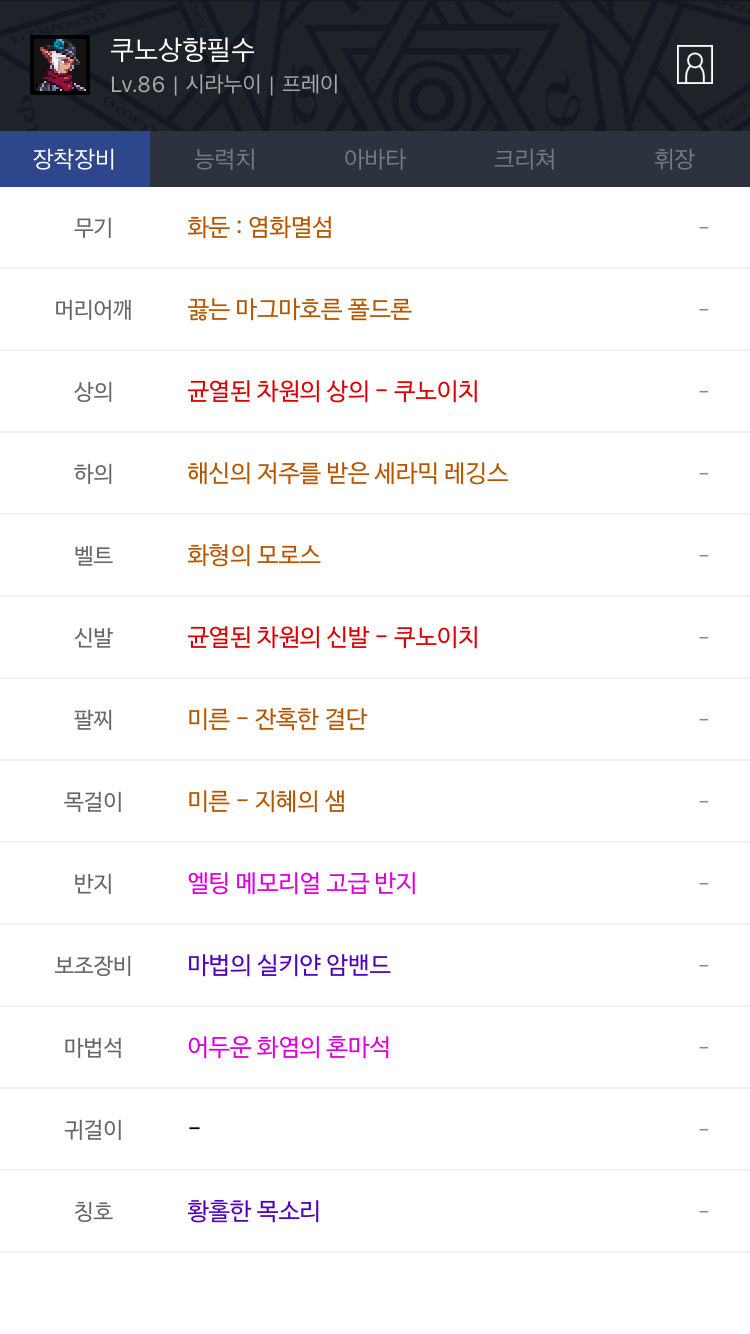Viewport: 750px width, 1334px height.
Task: Open bracelet 미른 - 잔혹한 결단
Action: 277,719
